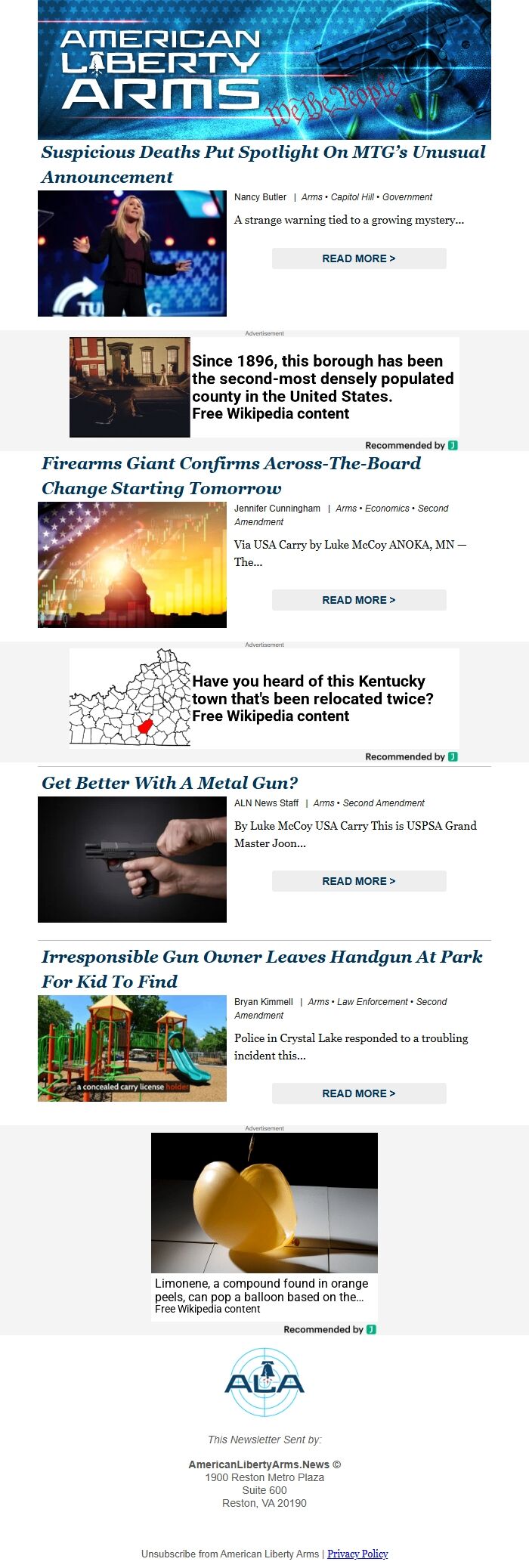The height and width of the screenshot is (1568, 529).
Task: Open the Suspicious Deaths MTG headline
Action: [263, 164]
